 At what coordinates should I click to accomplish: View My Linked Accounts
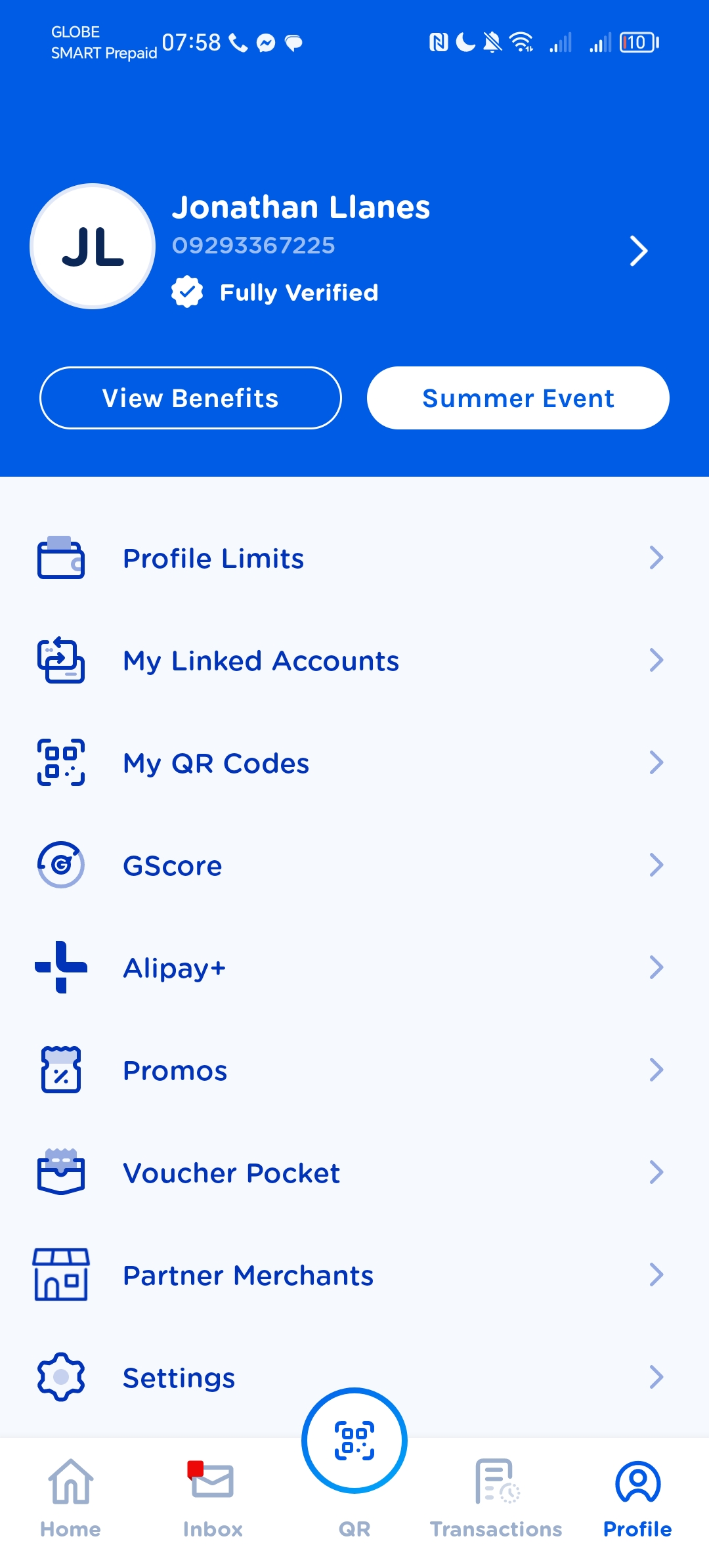click(354, 661)
